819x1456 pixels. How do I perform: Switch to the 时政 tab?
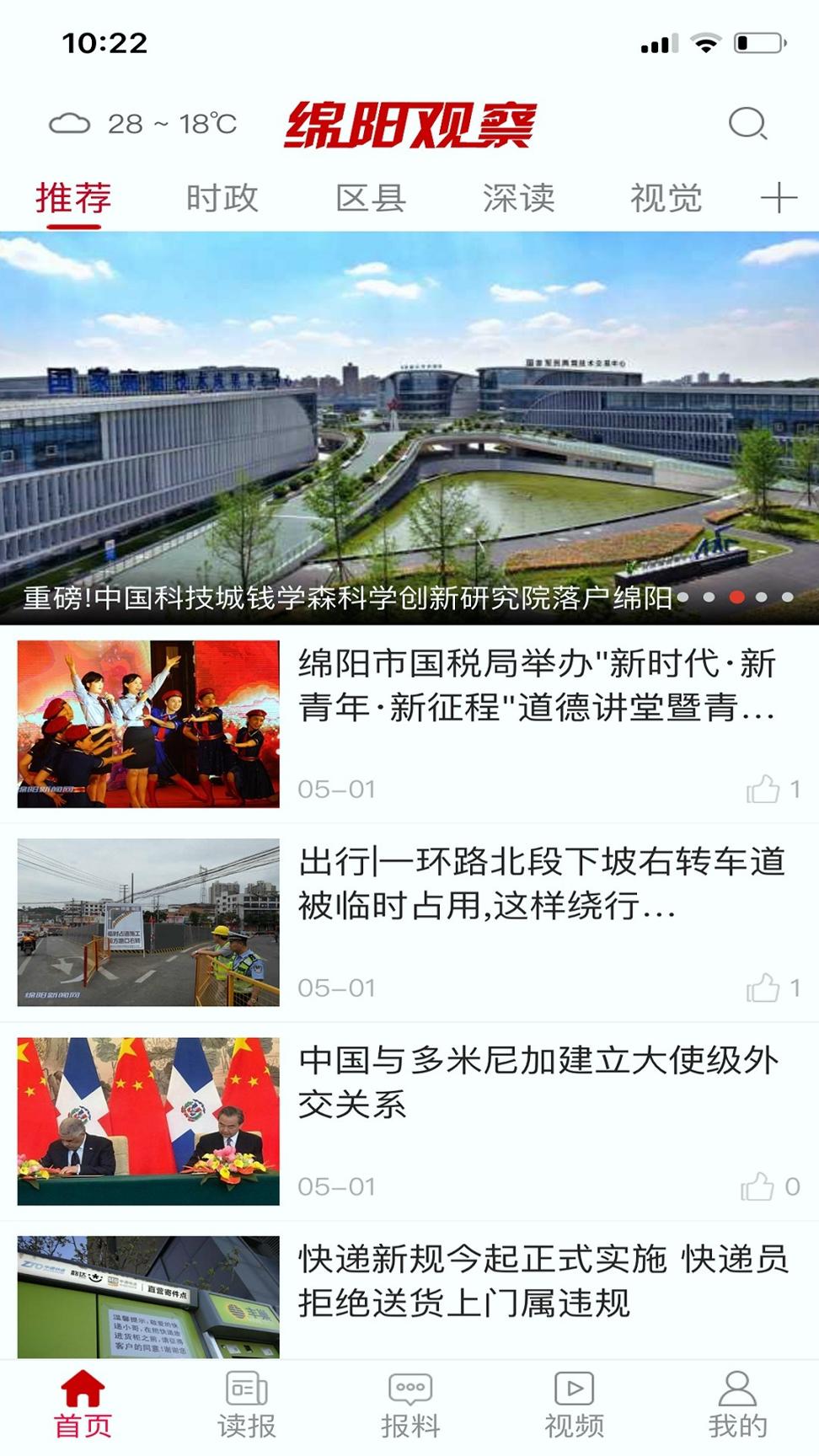[222, 199]
